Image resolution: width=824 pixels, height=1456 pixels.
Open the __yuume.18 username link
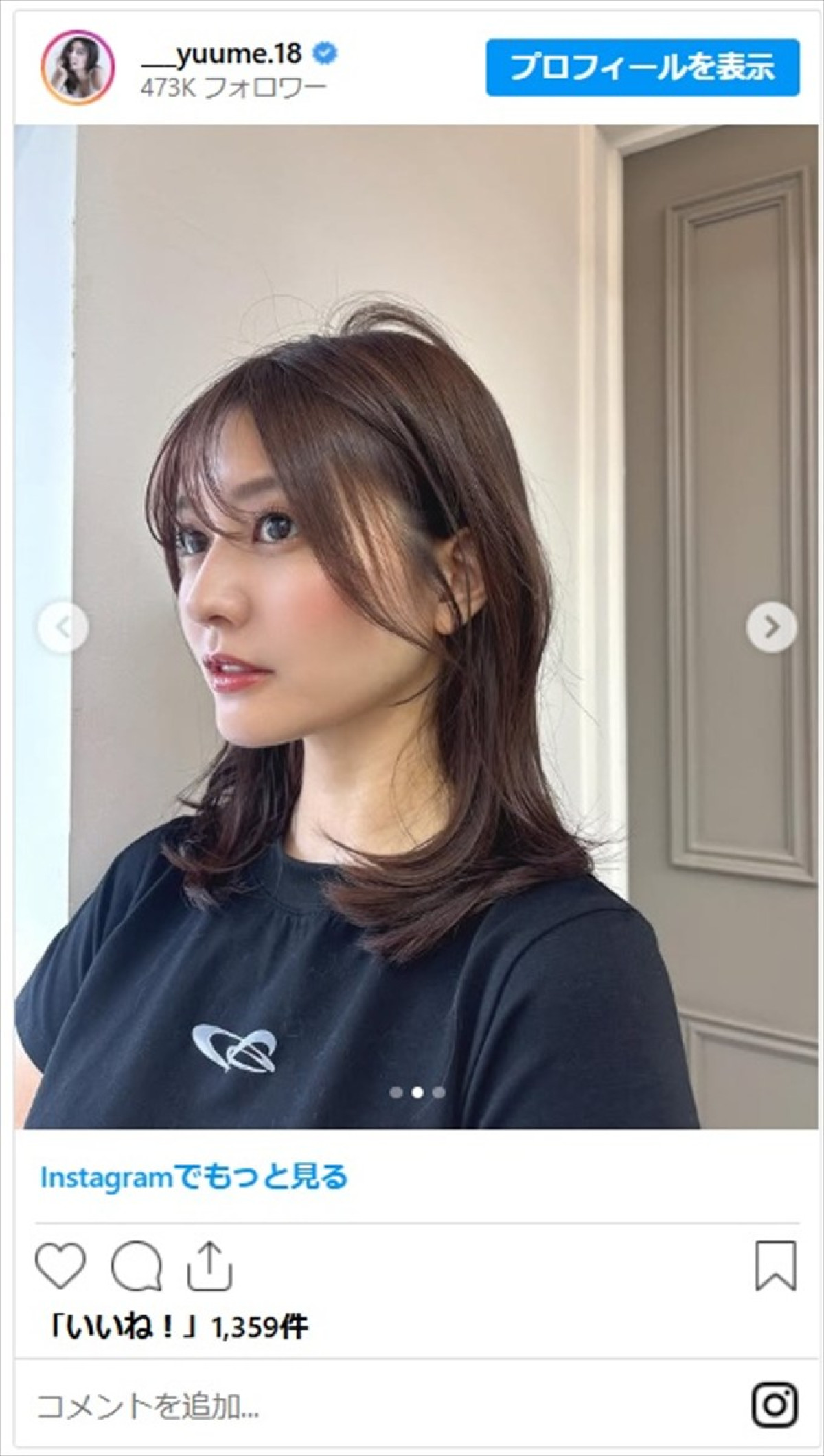[221, 54]
